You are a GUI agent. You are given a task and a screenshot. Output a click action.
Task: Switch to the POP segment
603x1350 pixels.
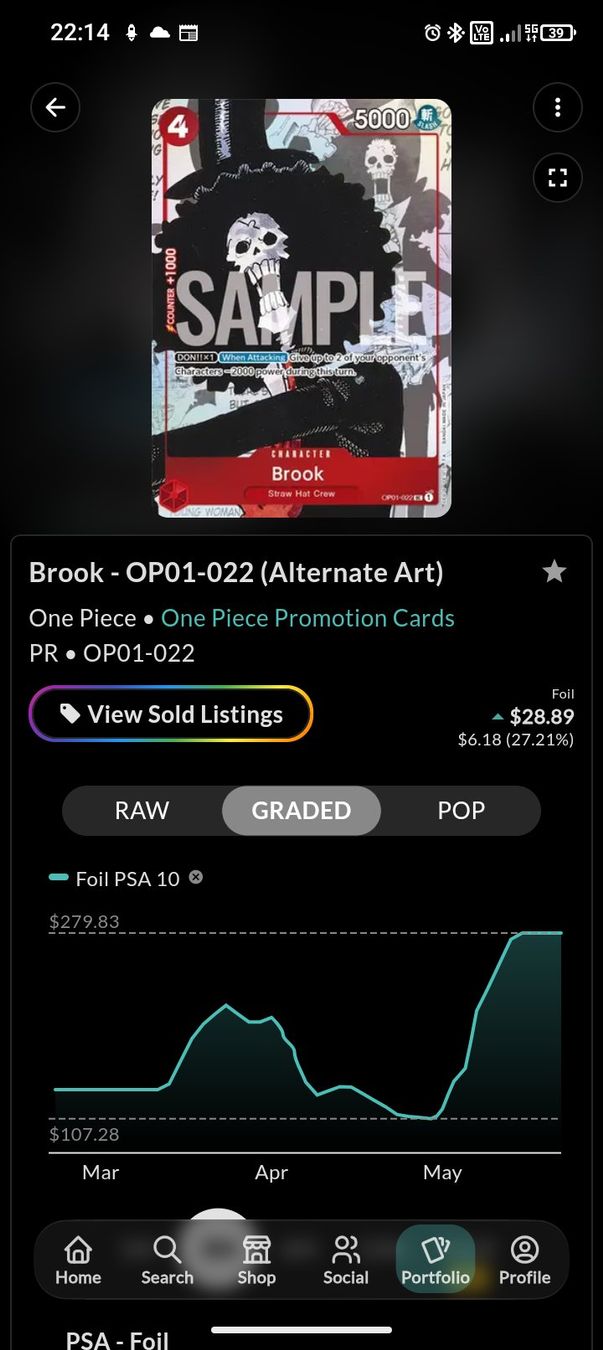[461, 810]
